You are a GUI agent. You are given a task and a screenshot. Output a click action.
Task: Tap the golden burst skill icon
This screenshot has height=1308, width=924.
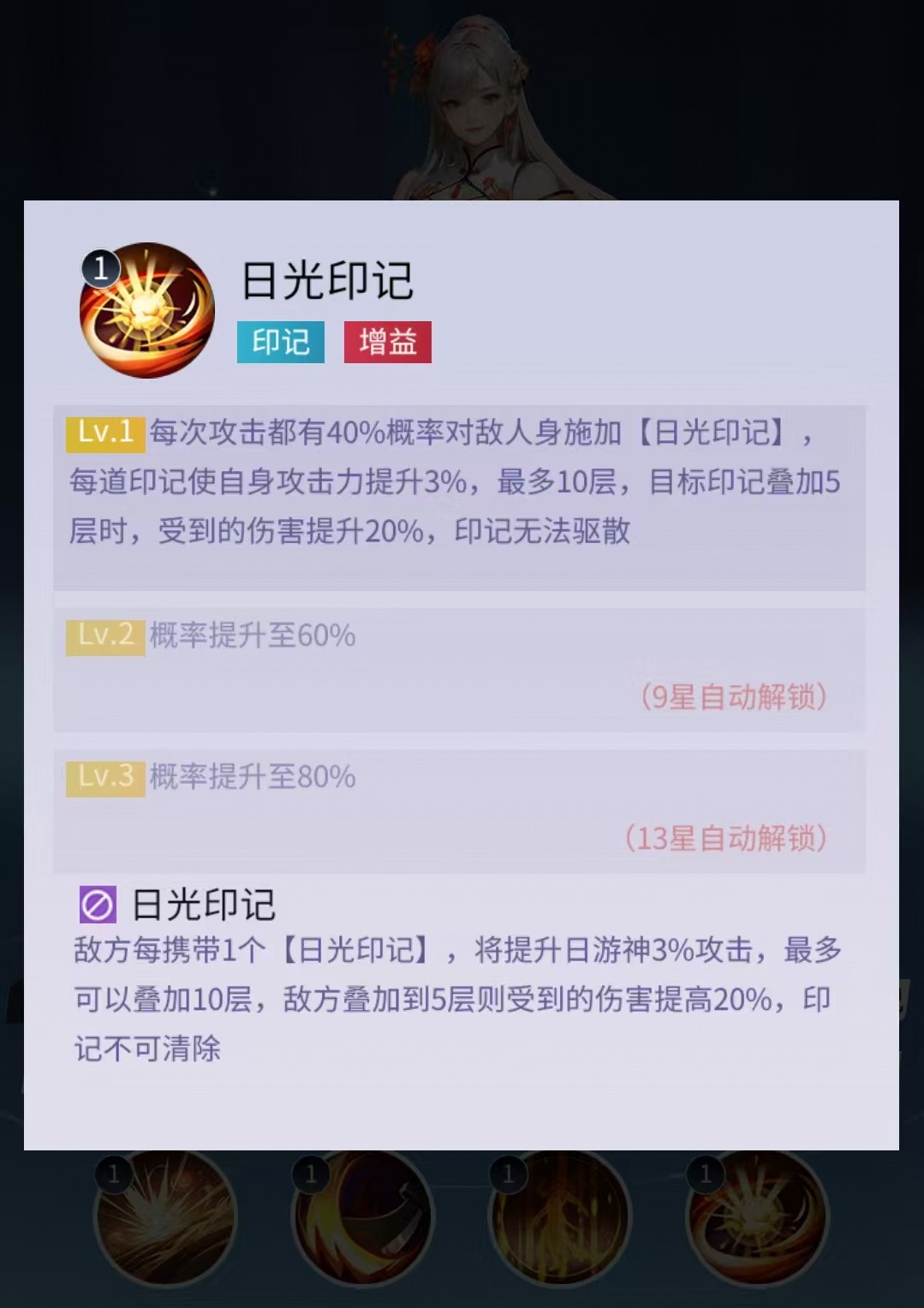(x=165, y=1219)
